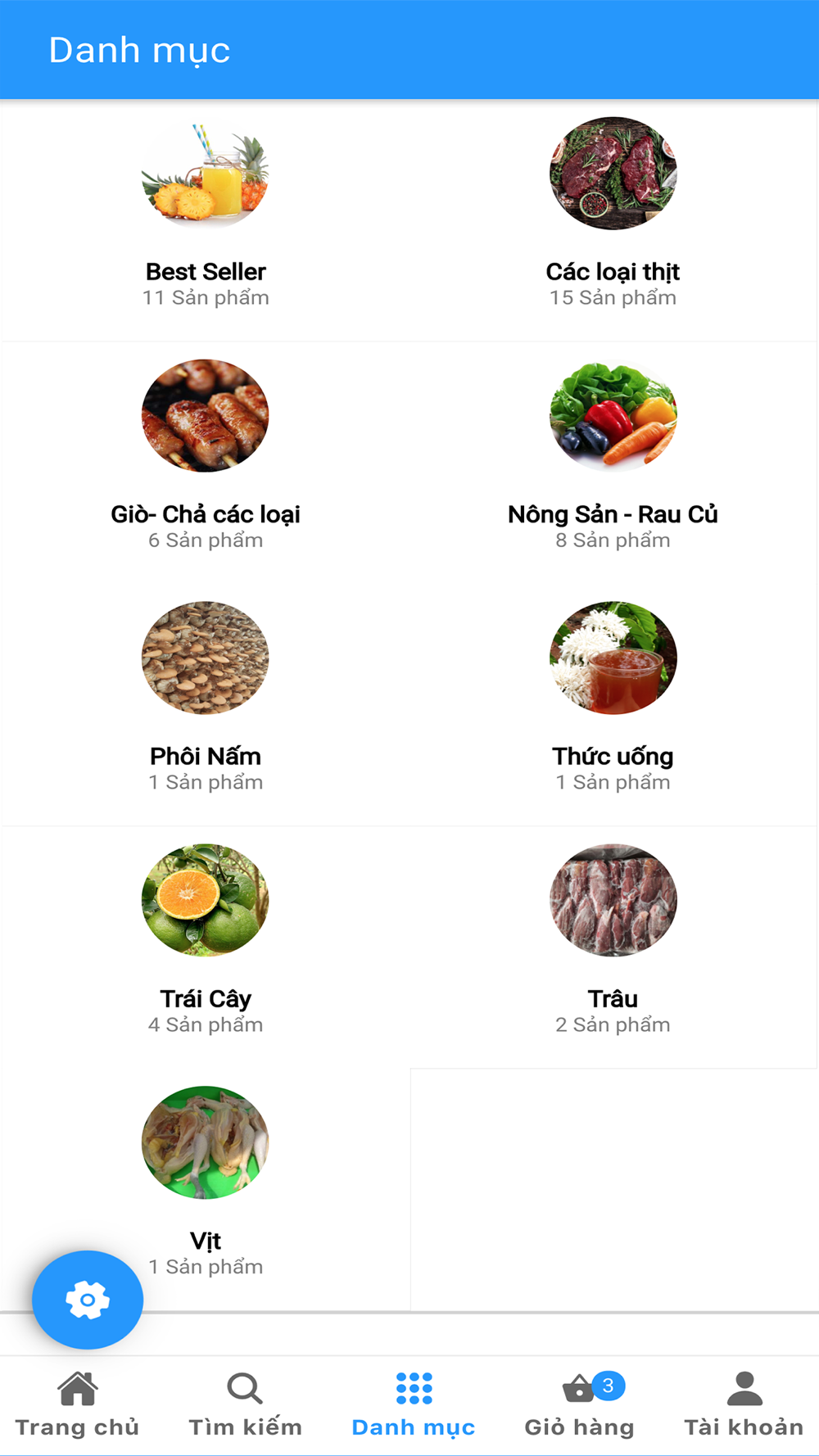The width and height of the screenshot is (819, 1456).
Task: Switch to the Tài khoản tab
Action: coord(744,1405)
